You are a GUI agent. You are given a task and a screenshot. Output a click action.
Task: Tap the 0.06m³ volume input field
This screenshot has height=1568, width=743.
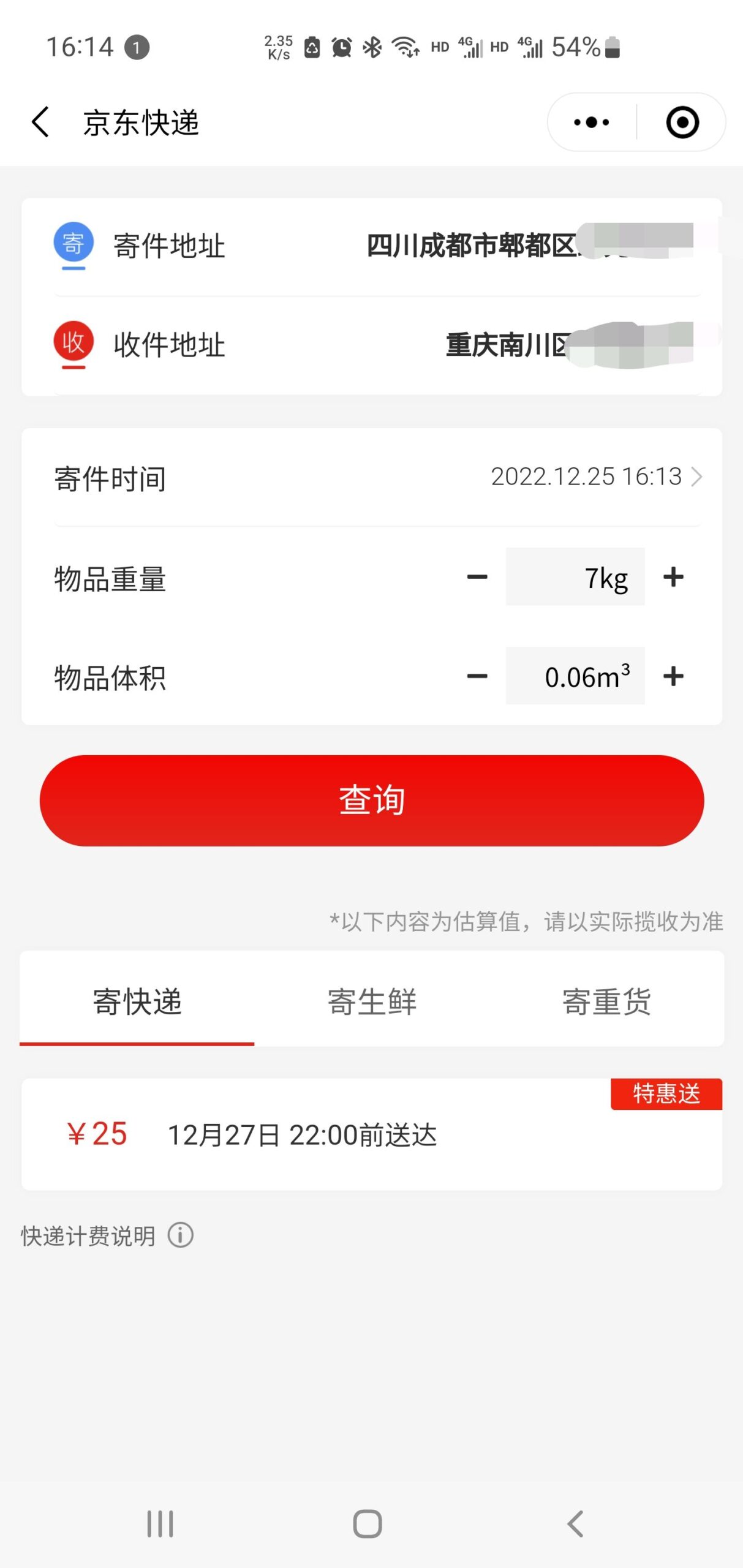click(575, 676)
